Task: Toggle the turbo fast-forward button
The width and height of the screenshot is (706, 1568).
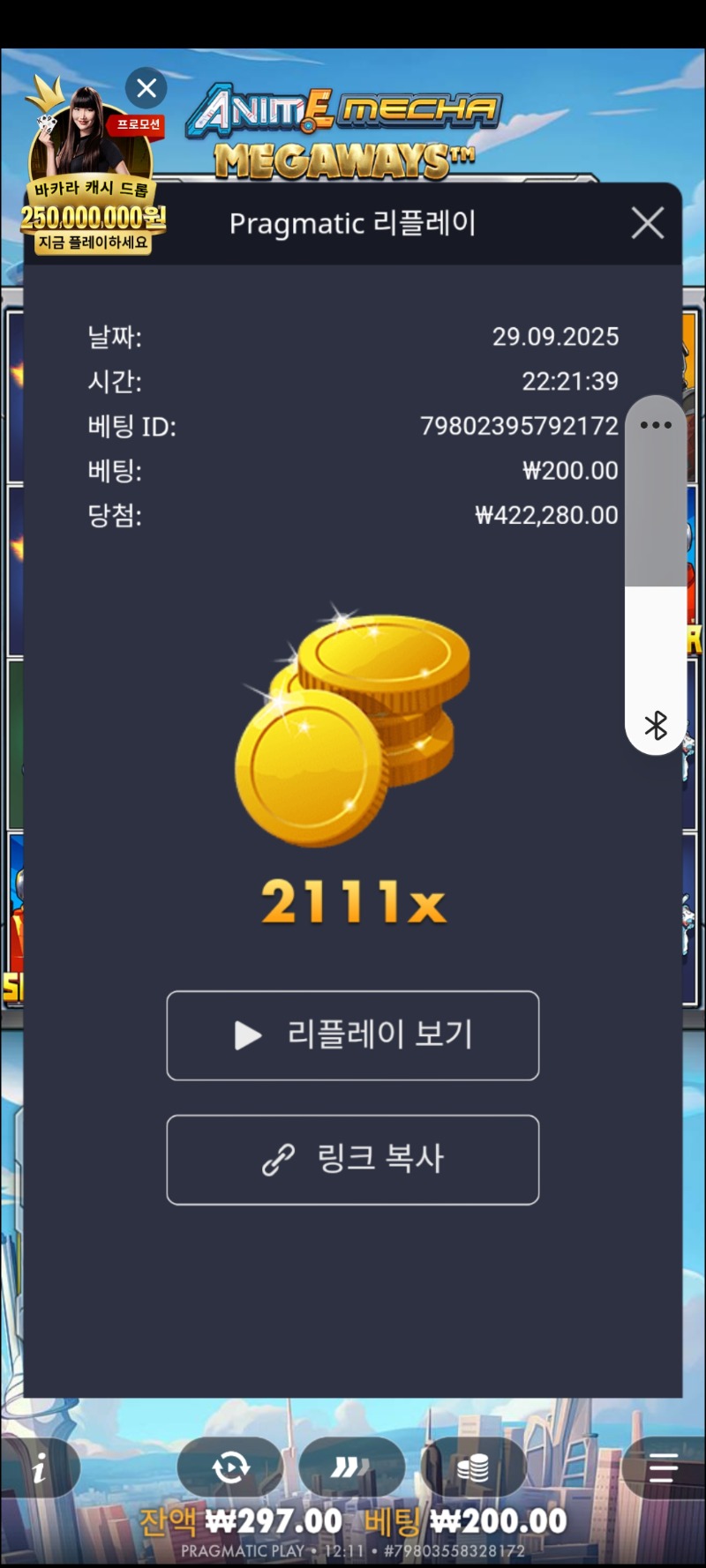Action: (350, 1467)
